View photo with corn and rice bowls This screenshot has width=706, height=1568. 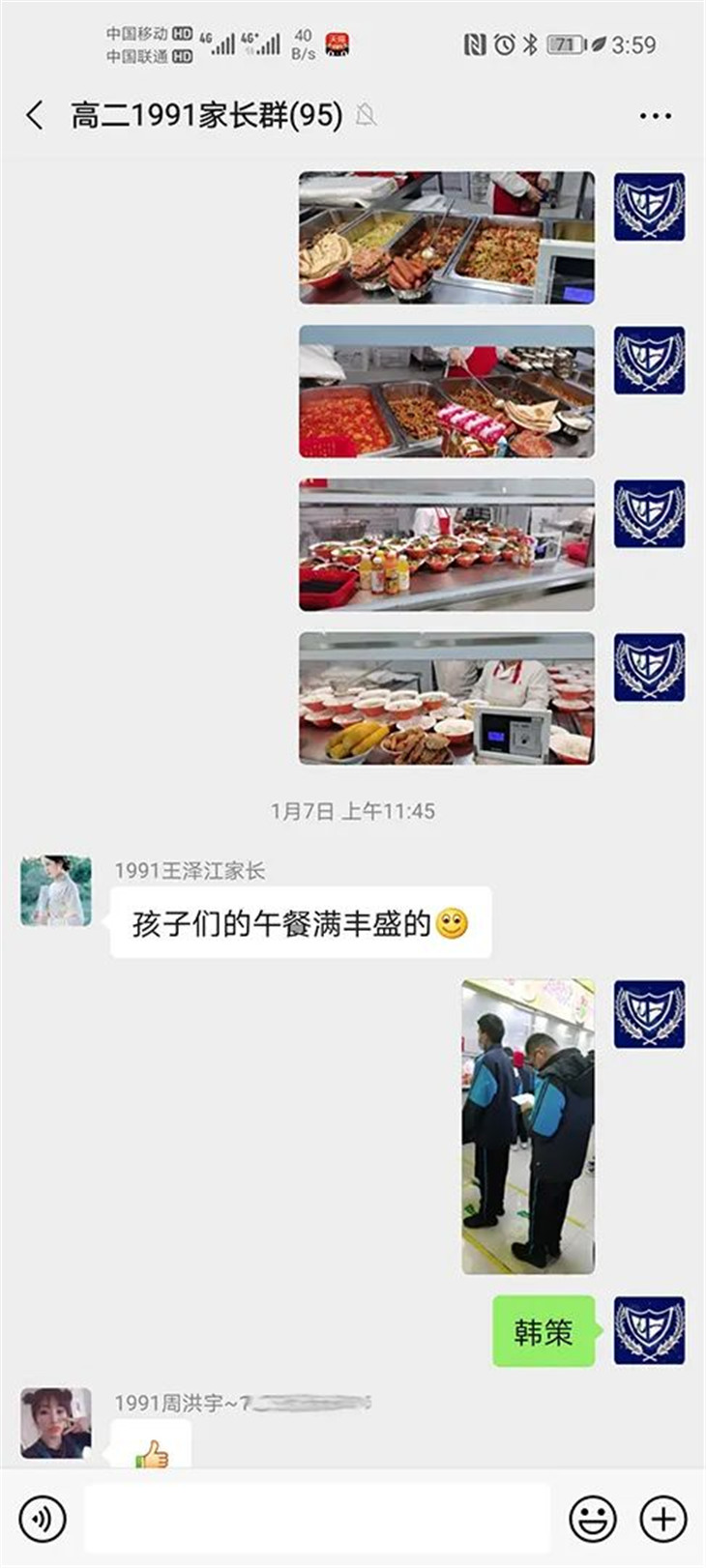pos(446,698)
